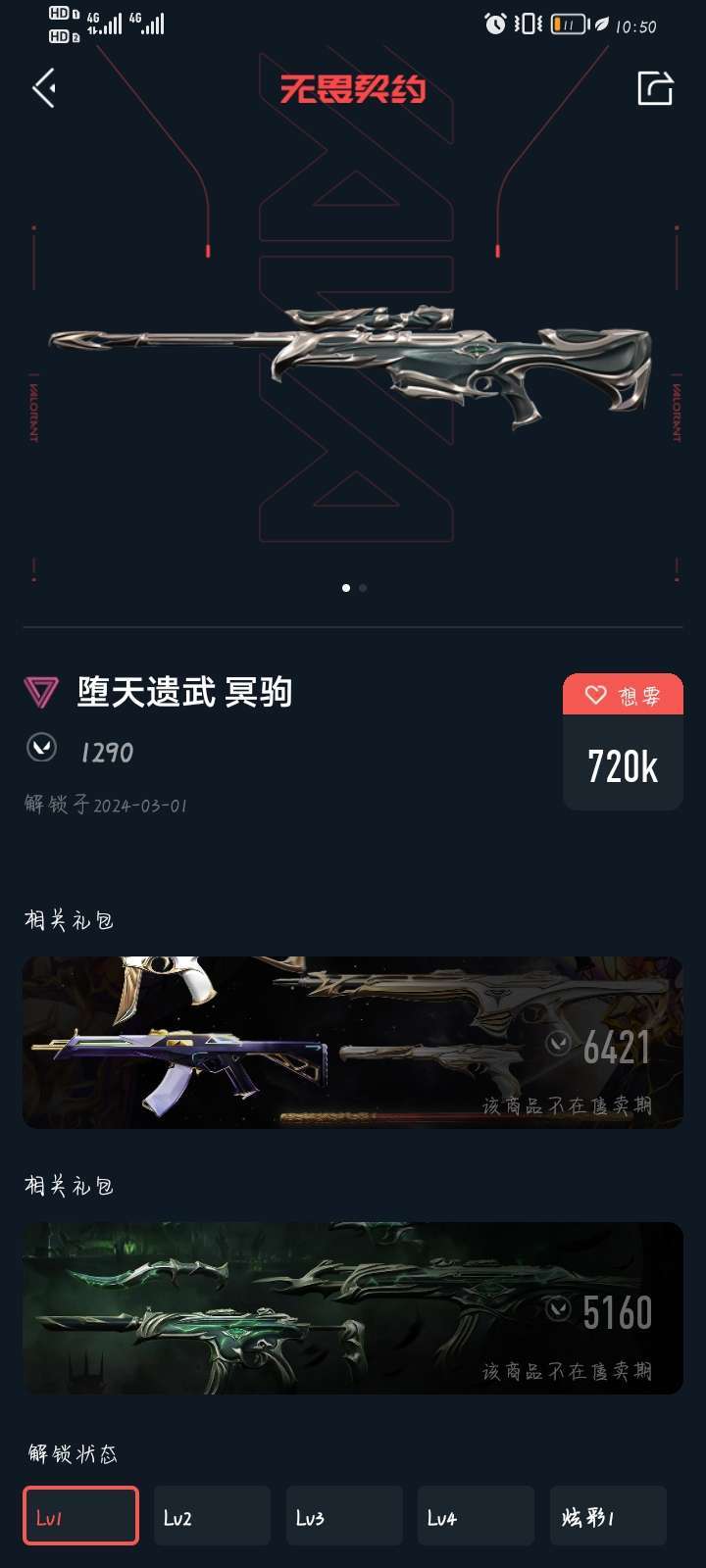This screenshot has height=1568, width=706.
Task: Select the 炫彩1 variant
Action: 608,1516
